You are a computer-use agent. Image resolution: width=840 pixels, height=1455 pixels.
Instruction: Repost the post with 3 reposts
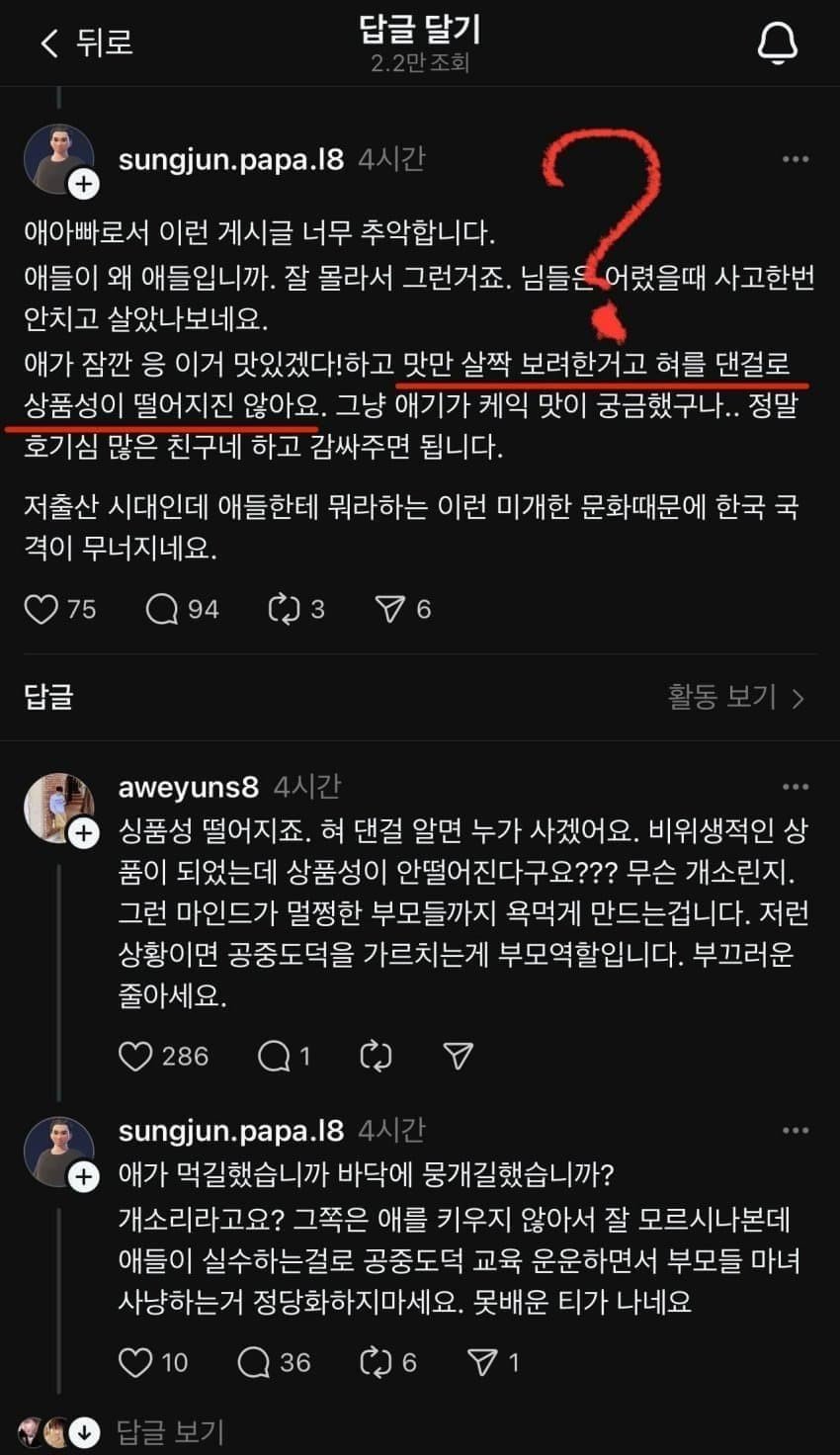(284, 609)
